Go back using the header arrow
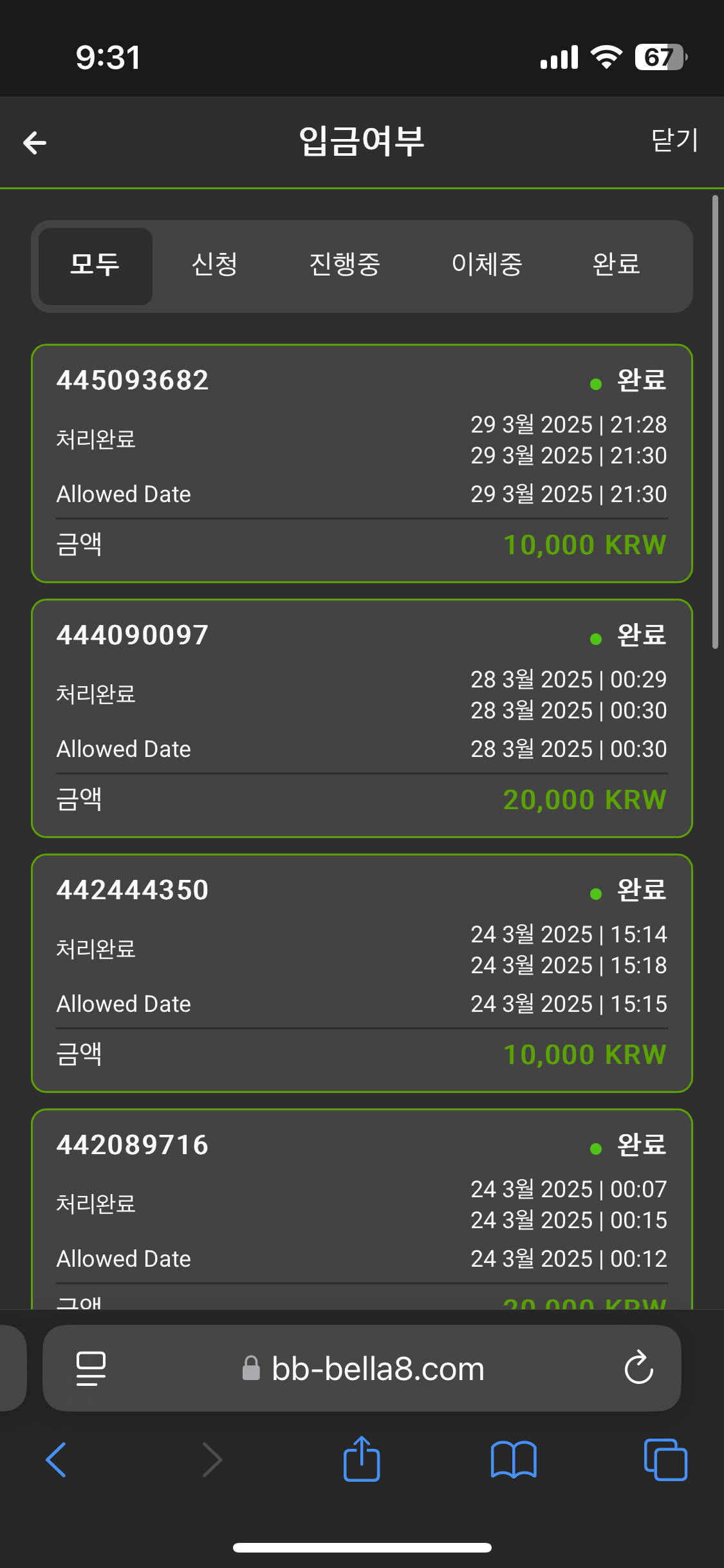The width and height of the screenshot is (724, 1568). (x=35, y=142)
